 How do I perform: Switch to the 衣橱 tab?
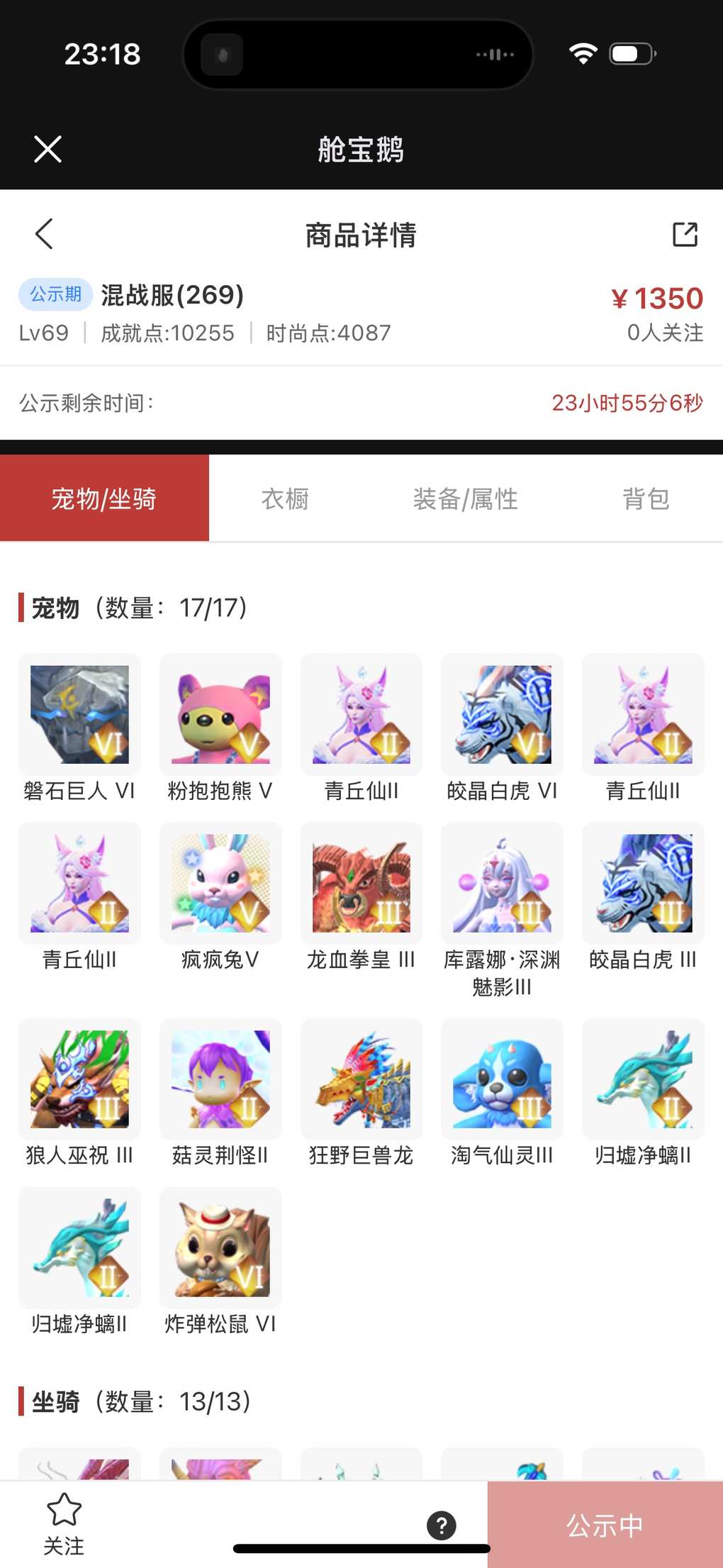(x=285, y=499)
